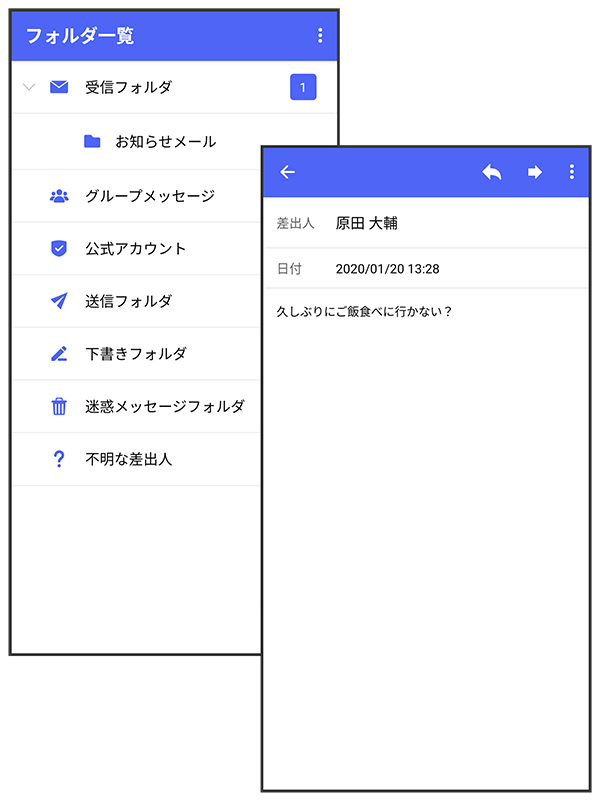The height and width of the screenshot is (801, 600).
Task: Reply to the message from 原田 大輔
Action: click(492, 172)
